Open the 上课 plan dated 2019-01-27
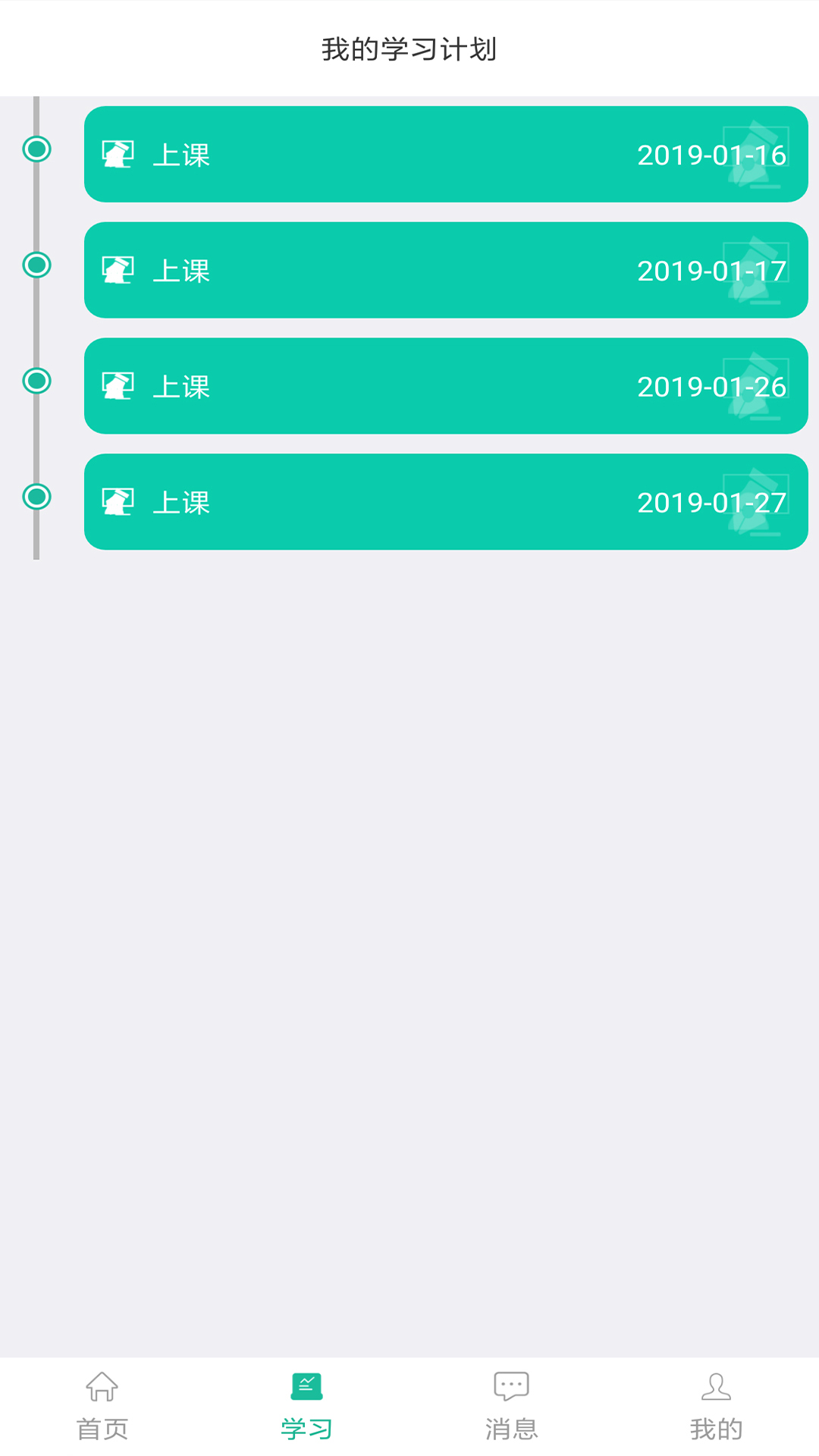 coord(446,502)
